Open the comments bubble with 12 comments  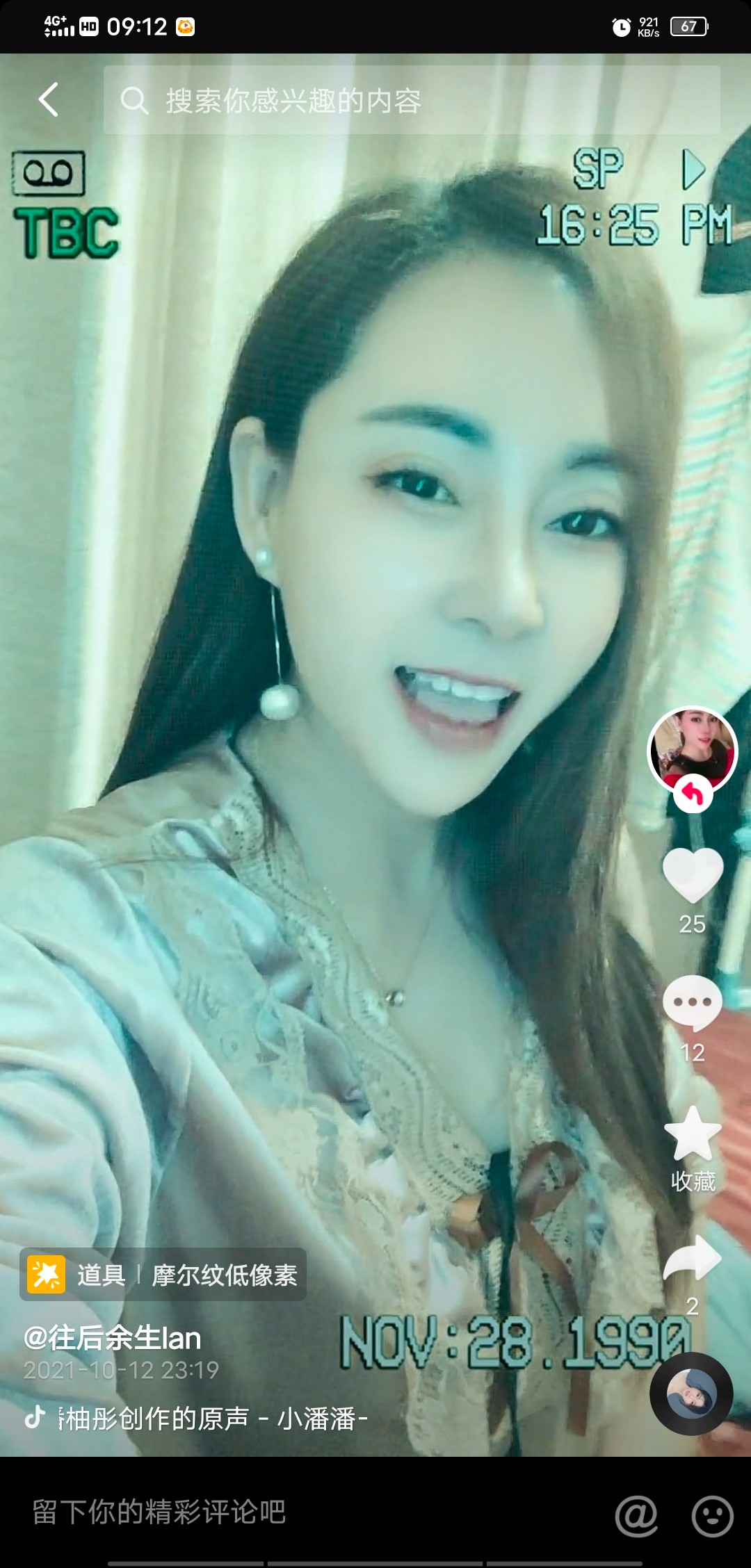(693, 1002)
